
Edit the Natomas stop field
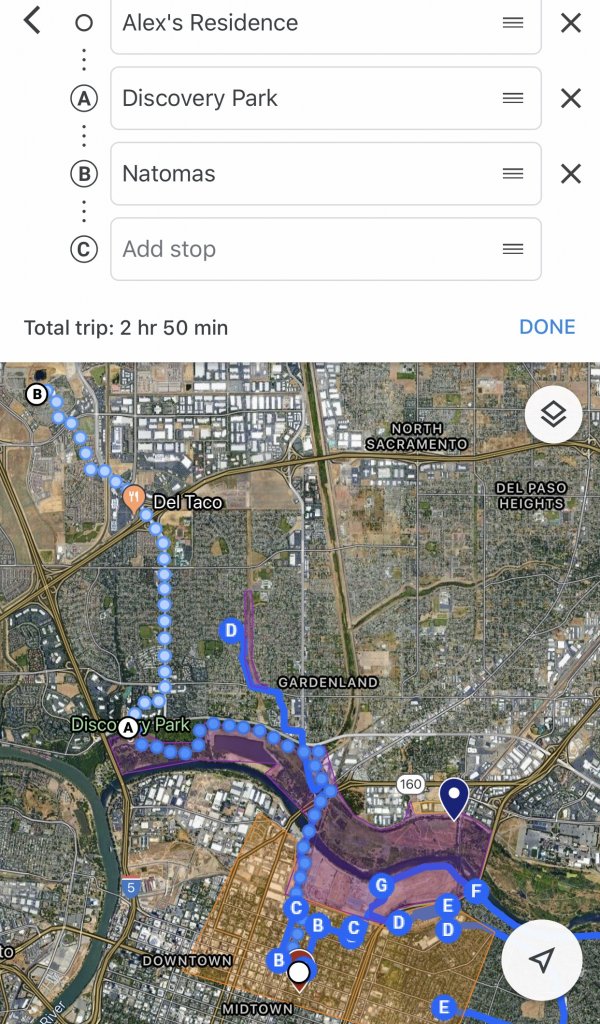[300, 174]
